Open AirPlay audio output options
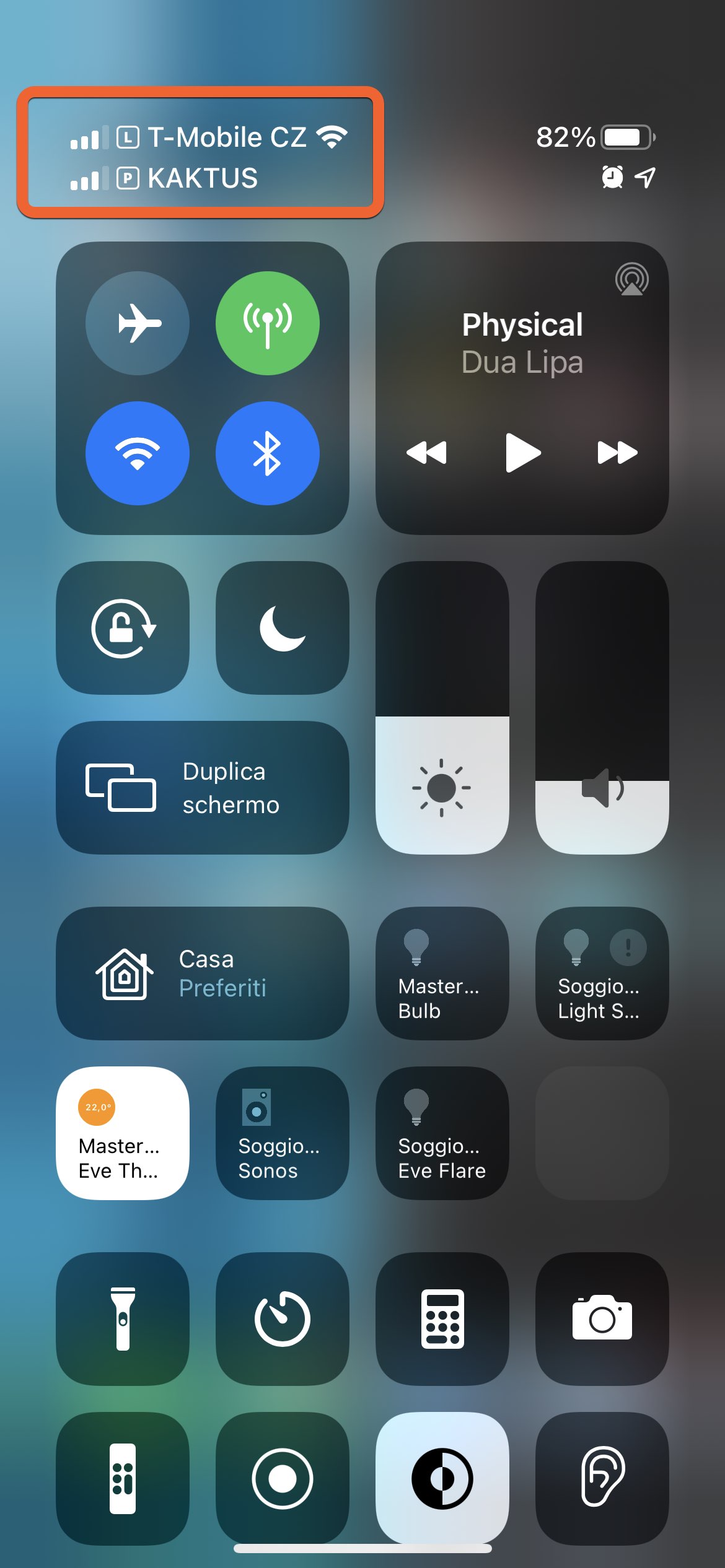The width and height of the screenshot is (725, 1568). [x=631, y=279]
